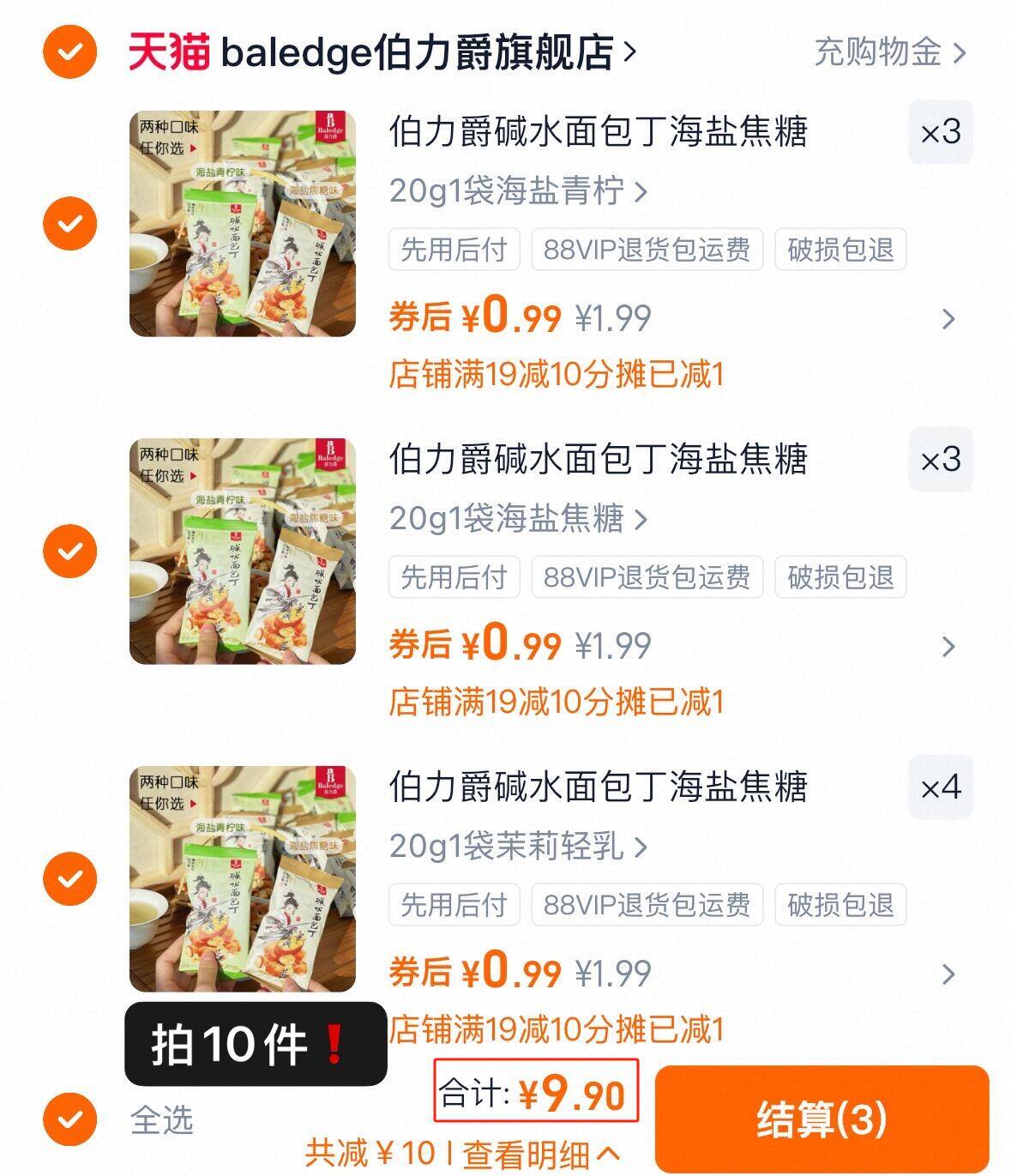Open SKU options 20g1袋茉莉轻乳
The image size is (1011, 1176).
click(513, 848)
